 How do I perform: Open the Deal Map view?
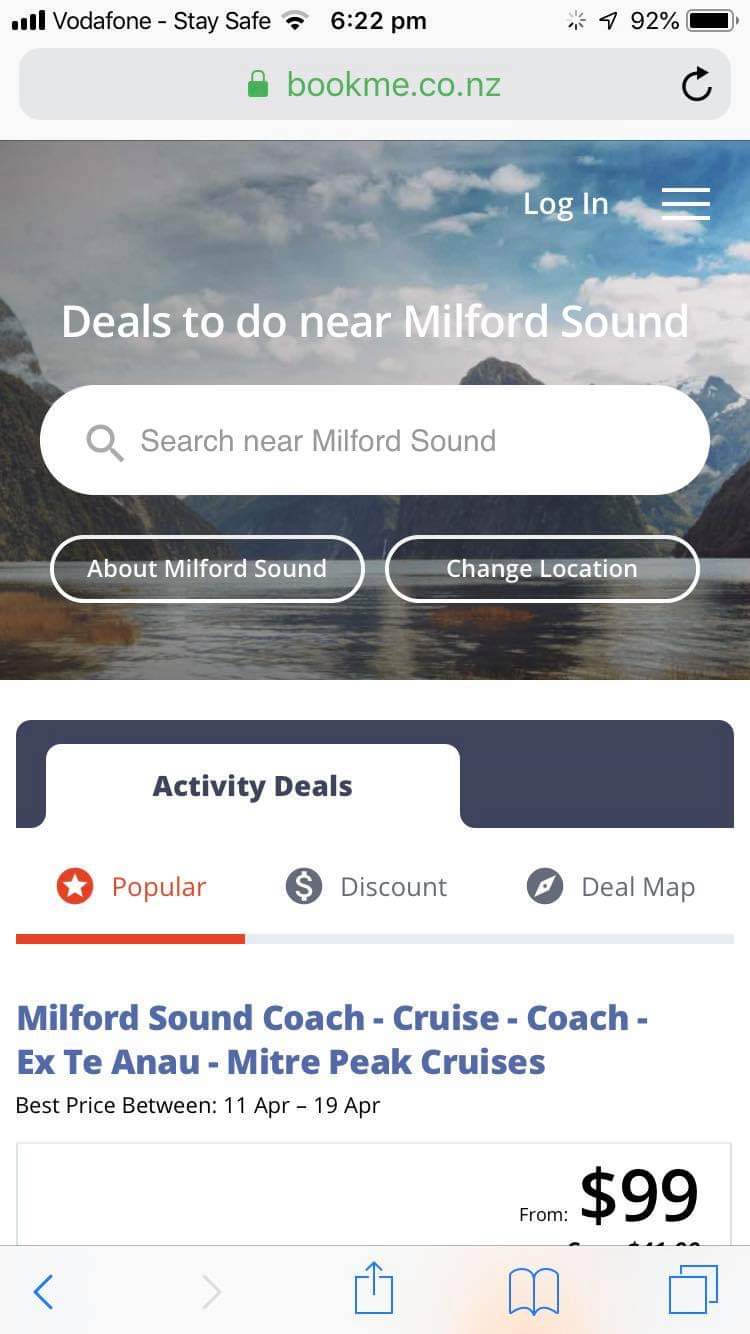(x=611, y=887)
